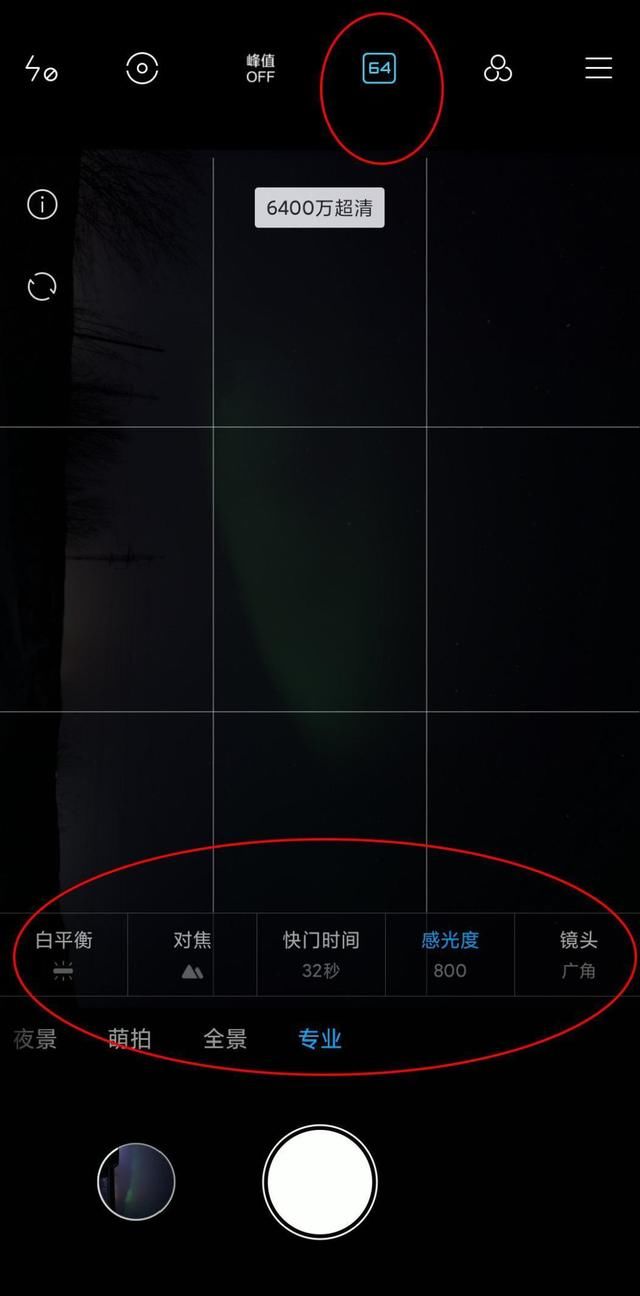Adjust the 白平衡 white balance

(64, 954)
